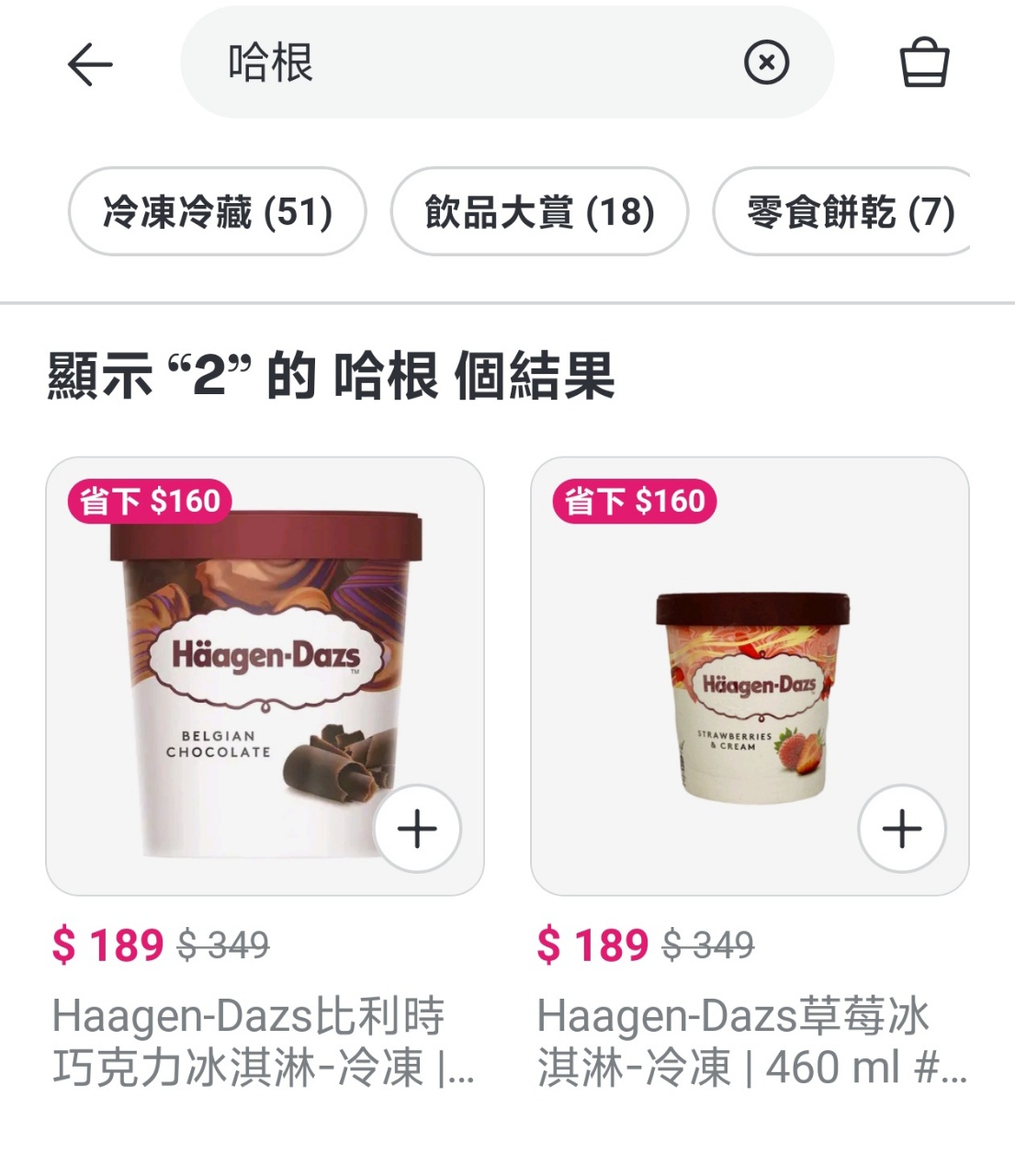Open Haagen-Dazs比利時巧克力冰淇淋 product card
This screenshot has width=1015, height=1176.
248,1041
